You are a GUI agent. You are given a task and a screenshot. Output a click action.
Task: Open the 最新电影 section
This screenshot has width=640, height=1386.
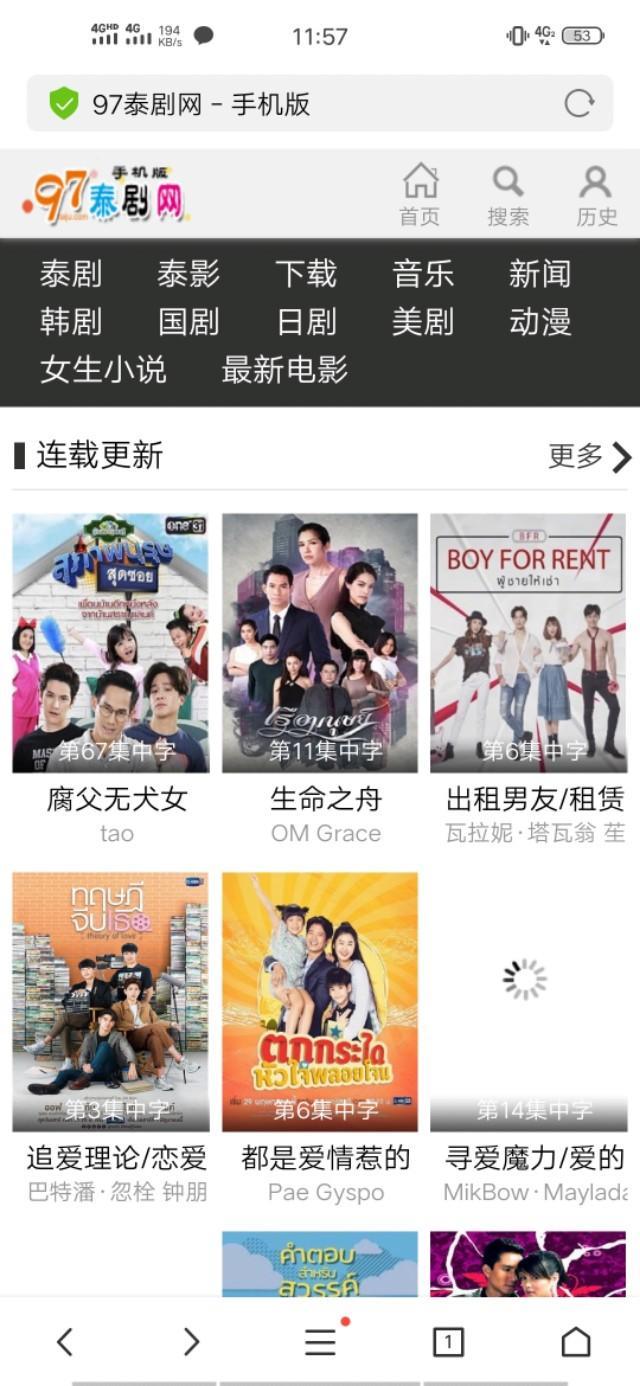click(285, 370)
